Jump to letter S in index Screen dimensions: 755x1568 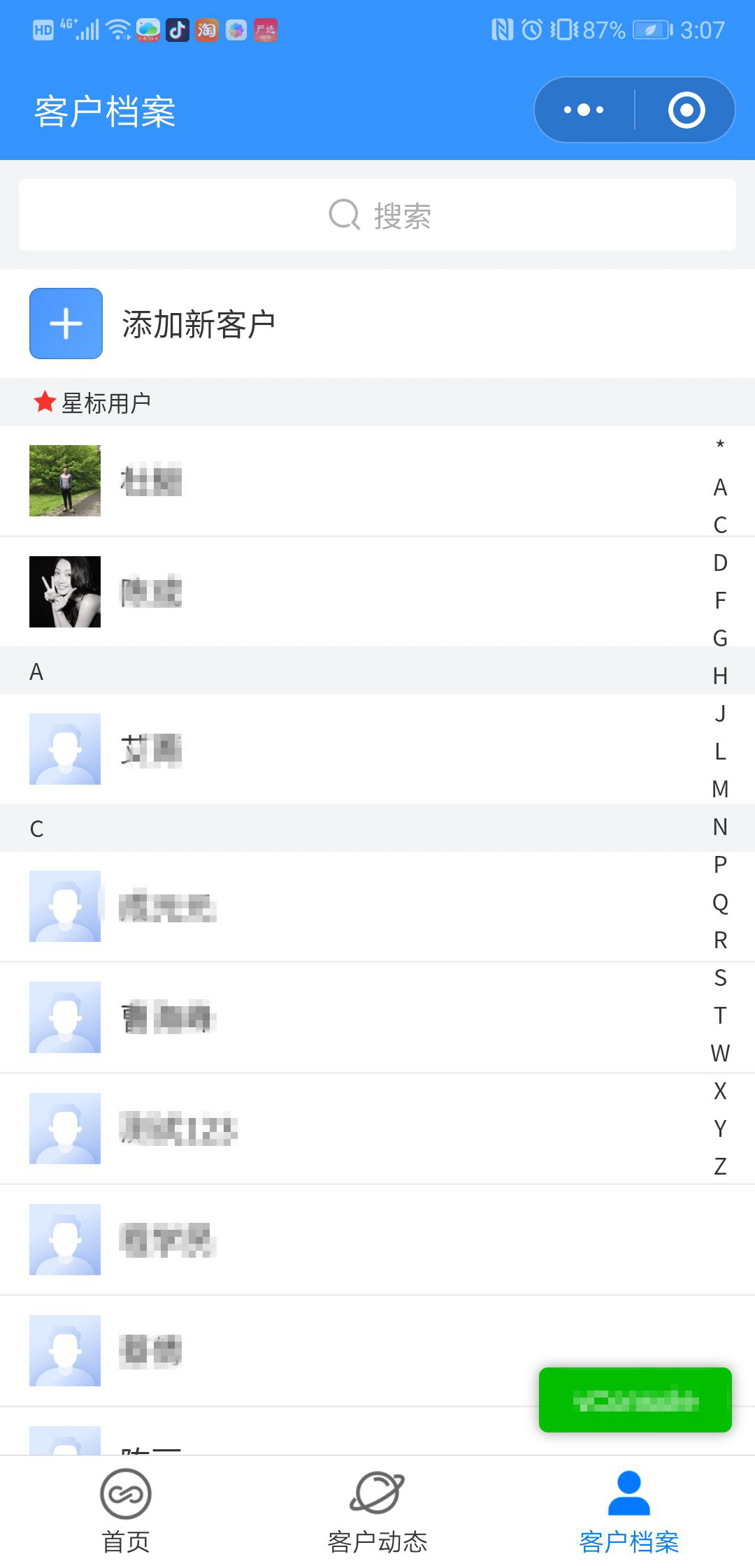pyautogui.click(x=720, y=978)
